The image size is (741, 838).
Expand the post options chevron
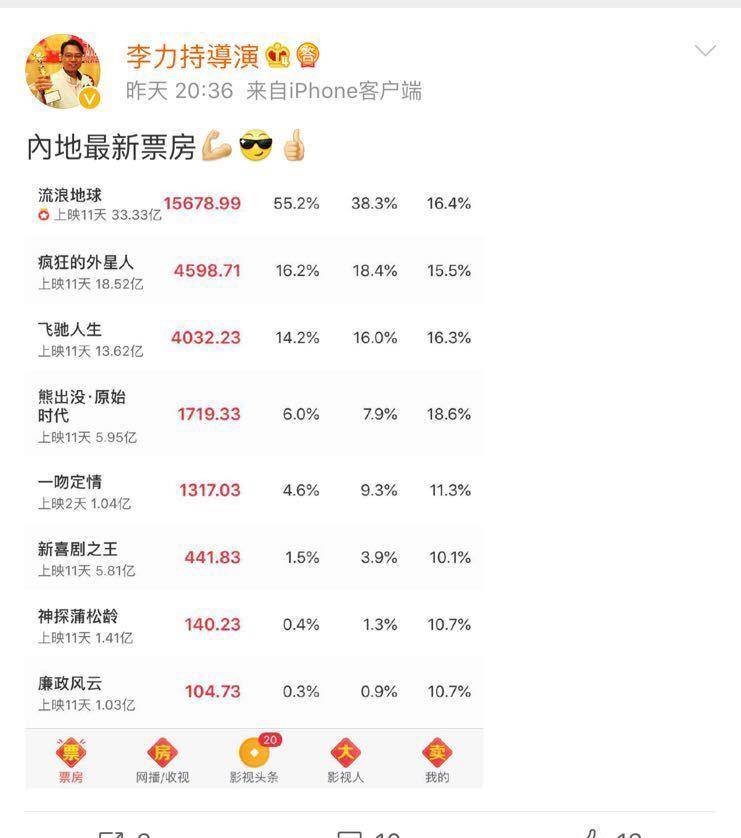tap(707, 47)
